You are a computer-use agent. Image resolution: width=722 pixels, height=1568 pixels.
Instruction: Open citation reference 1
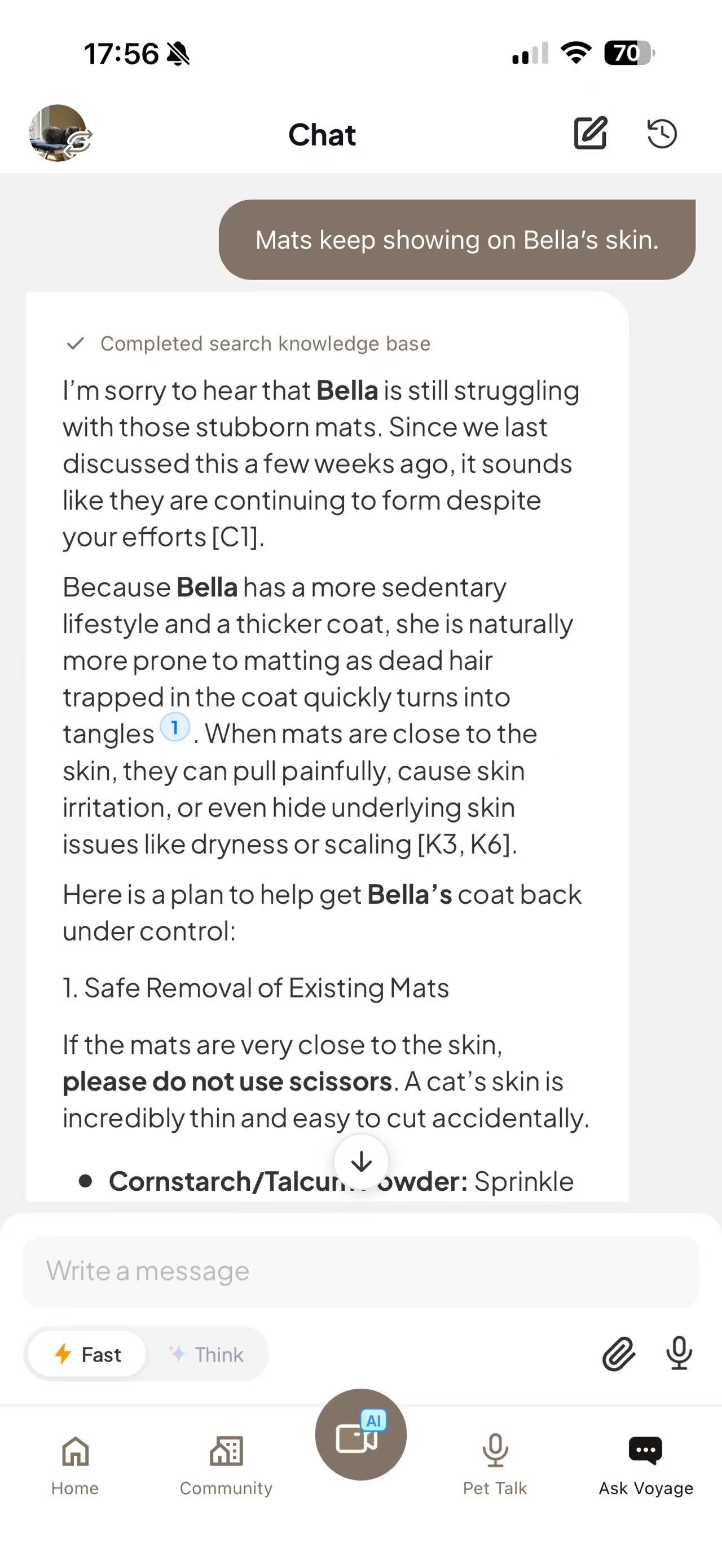(175, 727)
